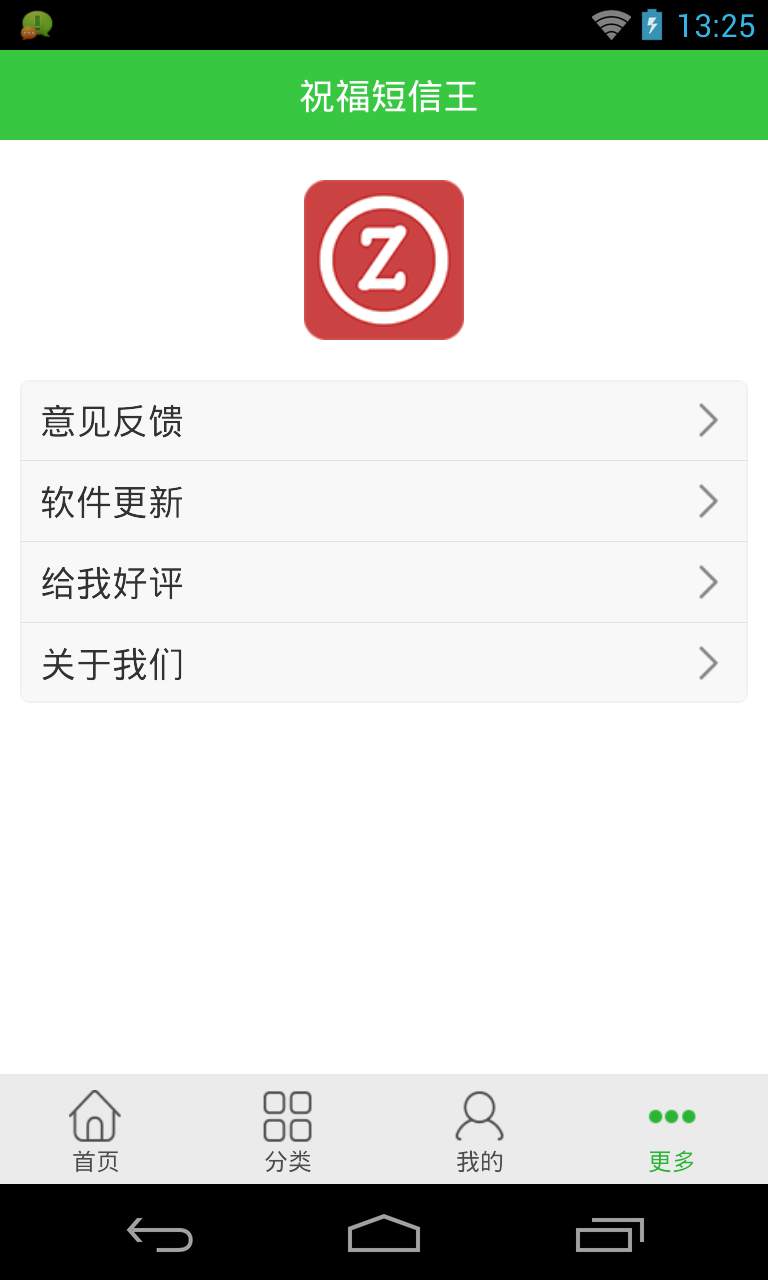Expand the 意见反馈 row chevron
768x1280 pixels.
[708, 420]
